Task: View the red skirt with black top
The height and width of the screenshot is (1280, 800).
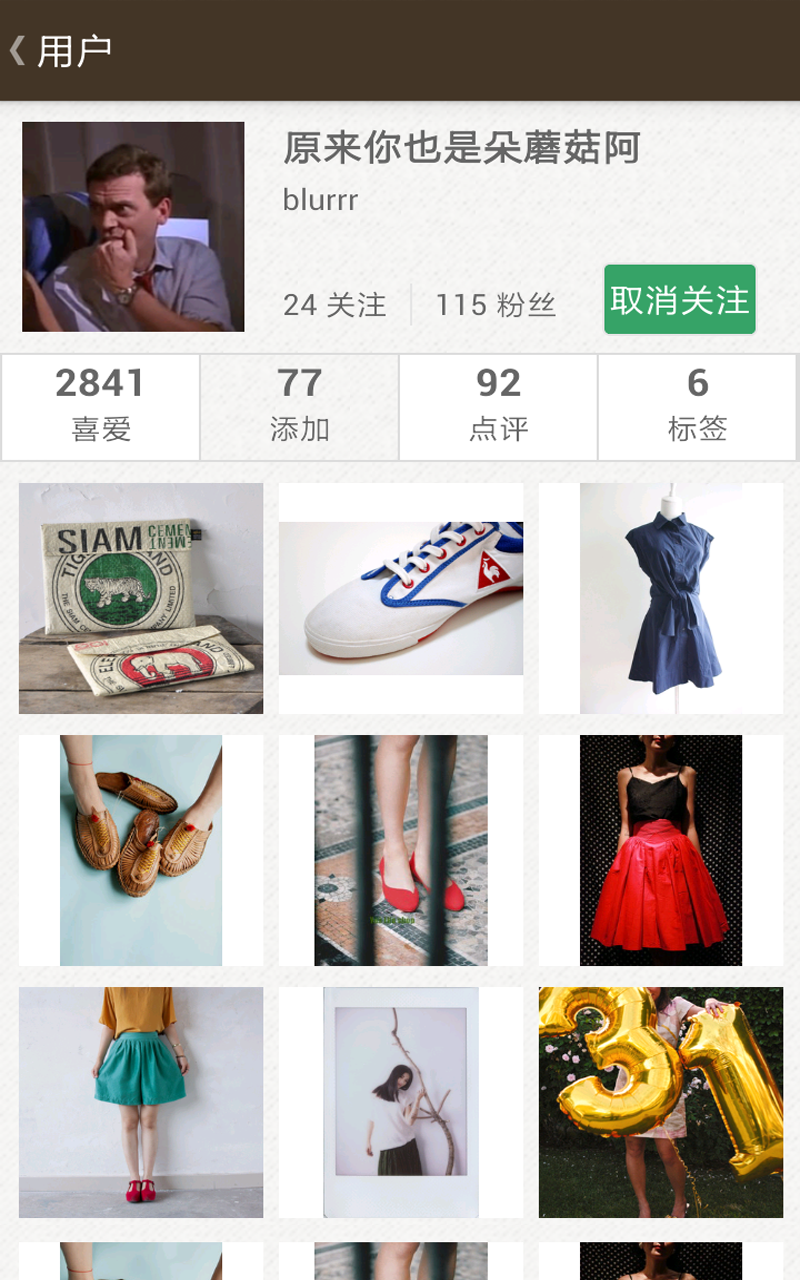Action: pos(661,850)
